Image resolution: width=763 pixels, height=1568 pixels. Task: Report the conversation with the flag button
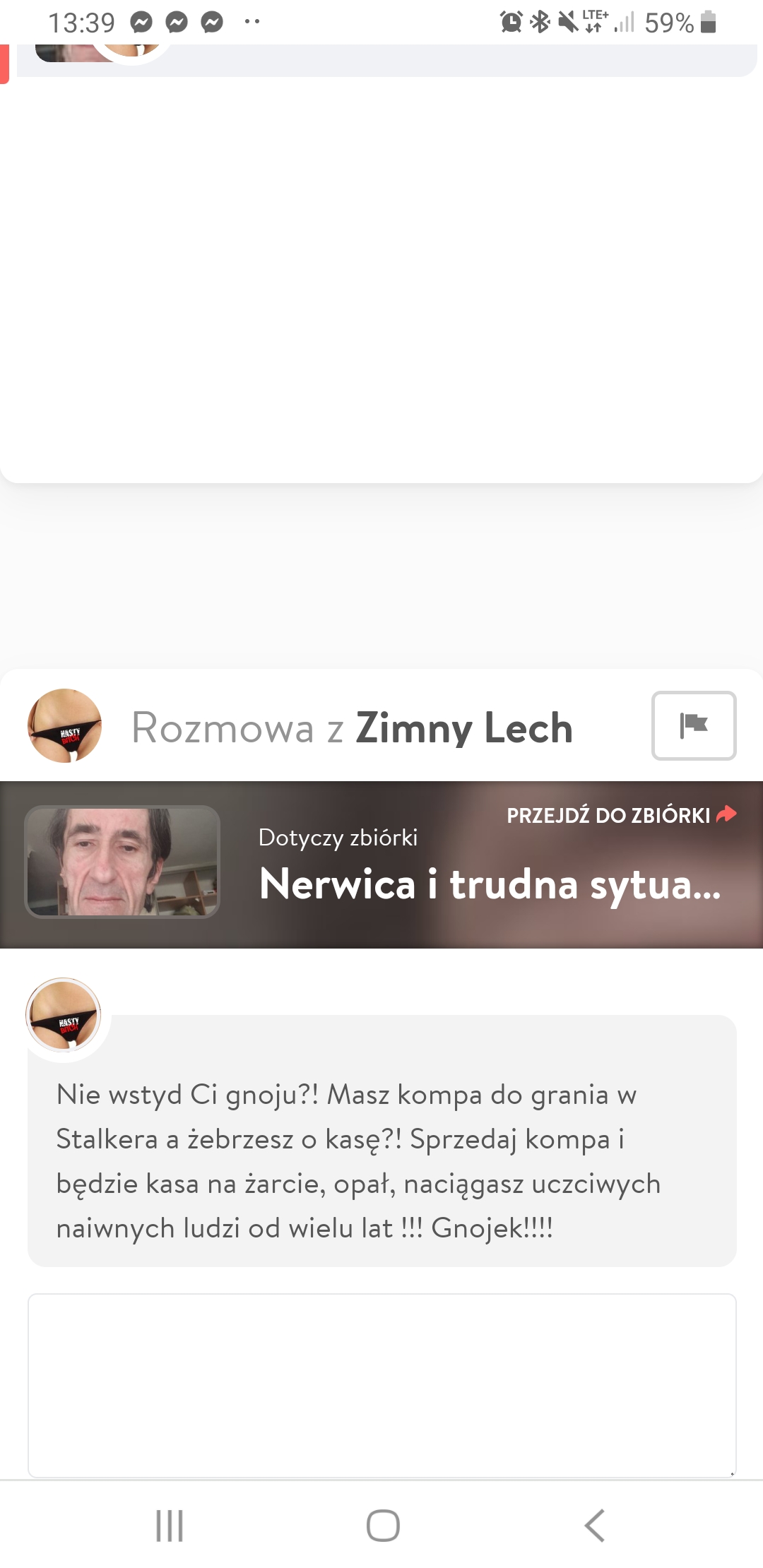694,725
